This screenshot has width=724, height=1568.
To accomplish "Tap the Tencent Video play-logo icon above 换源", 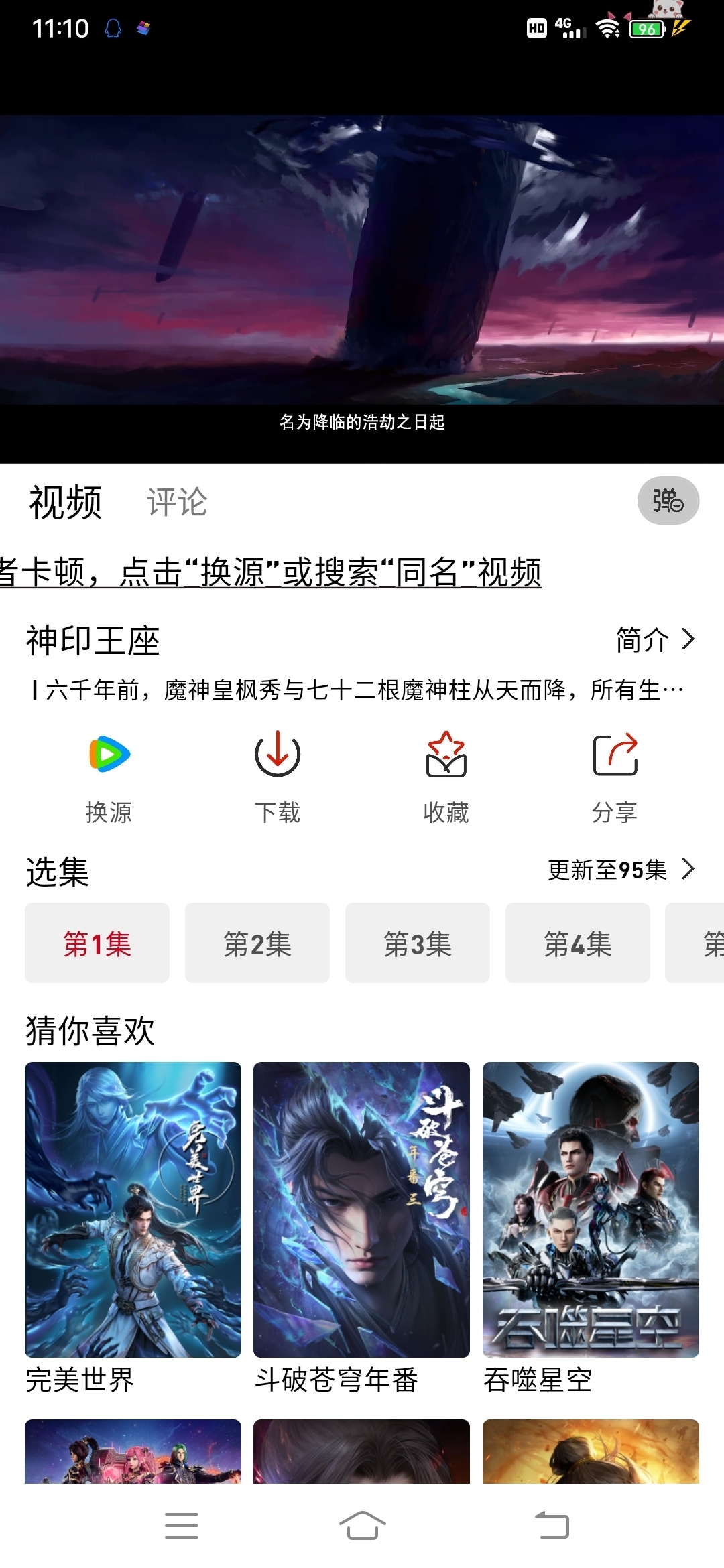I will click(x=109, y=755).
